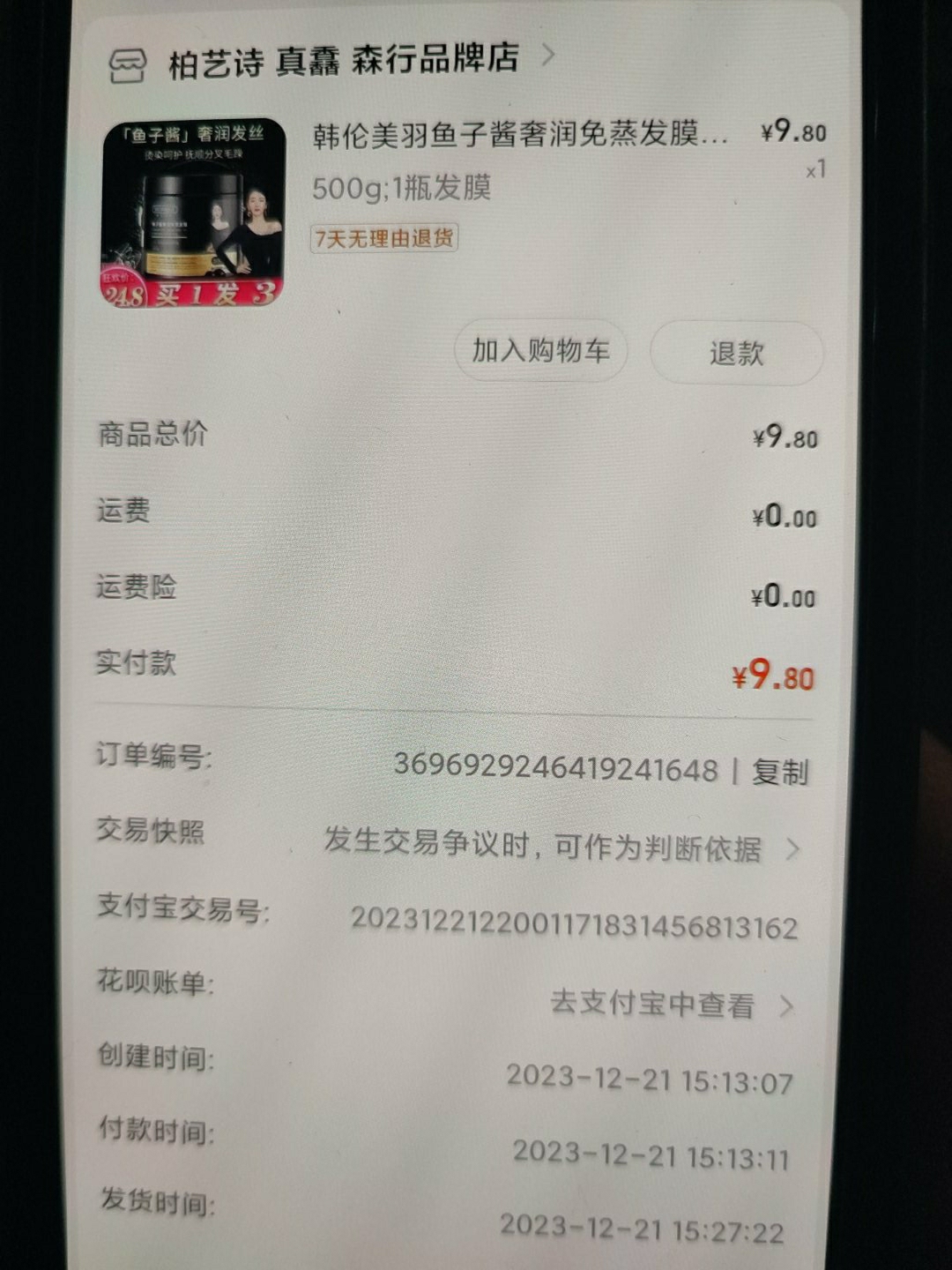The width and height of the screenshot is (952, 1270).
Task: View 花呗账单 in Alipay
Action: tap(670, 1005)
